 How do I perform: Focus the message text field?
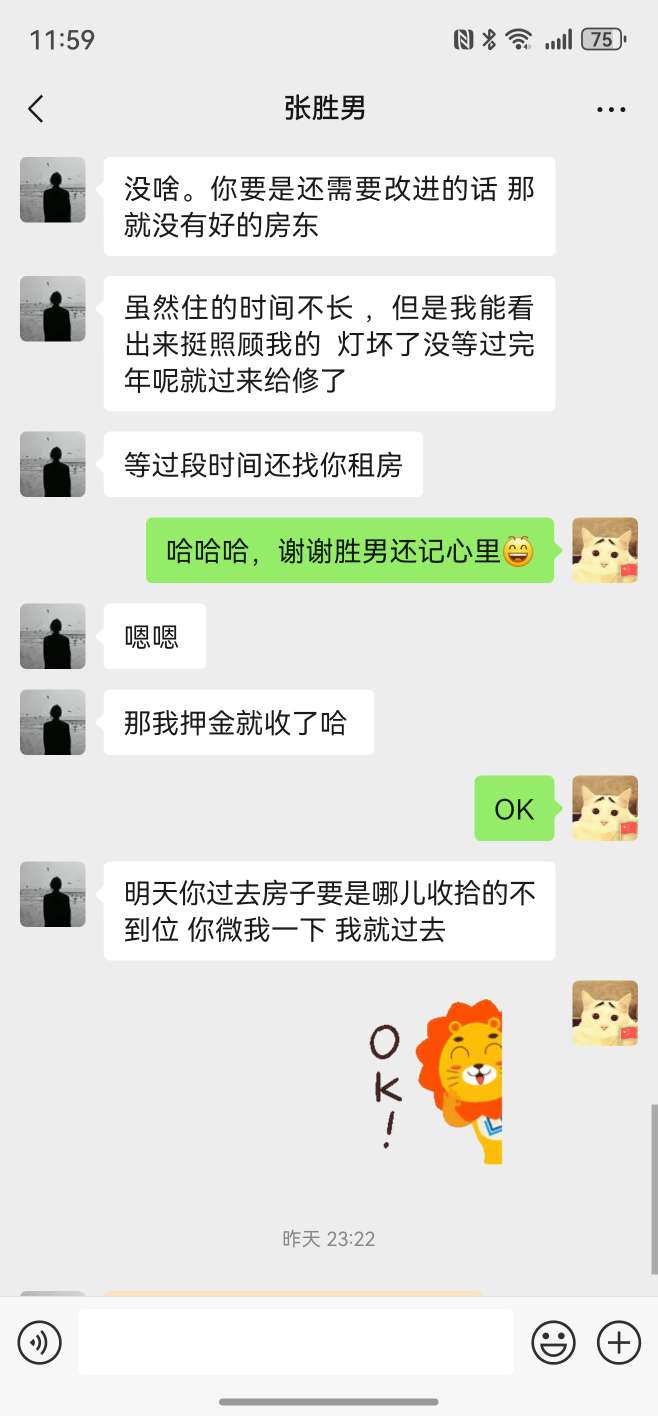296,1342
